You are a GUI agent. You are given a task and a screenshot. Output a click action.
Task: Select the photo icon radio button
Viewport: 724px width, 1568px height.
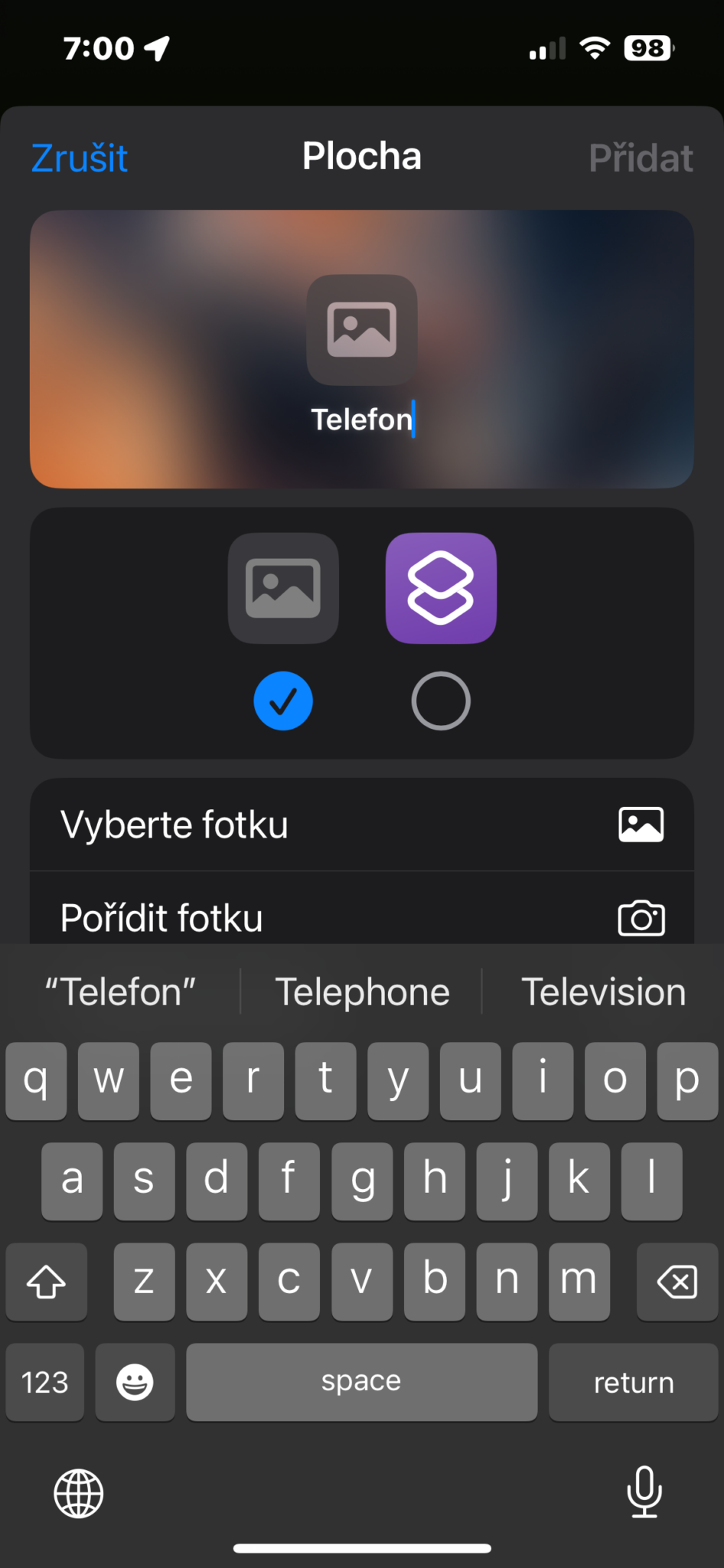click(x=283, y=701)
